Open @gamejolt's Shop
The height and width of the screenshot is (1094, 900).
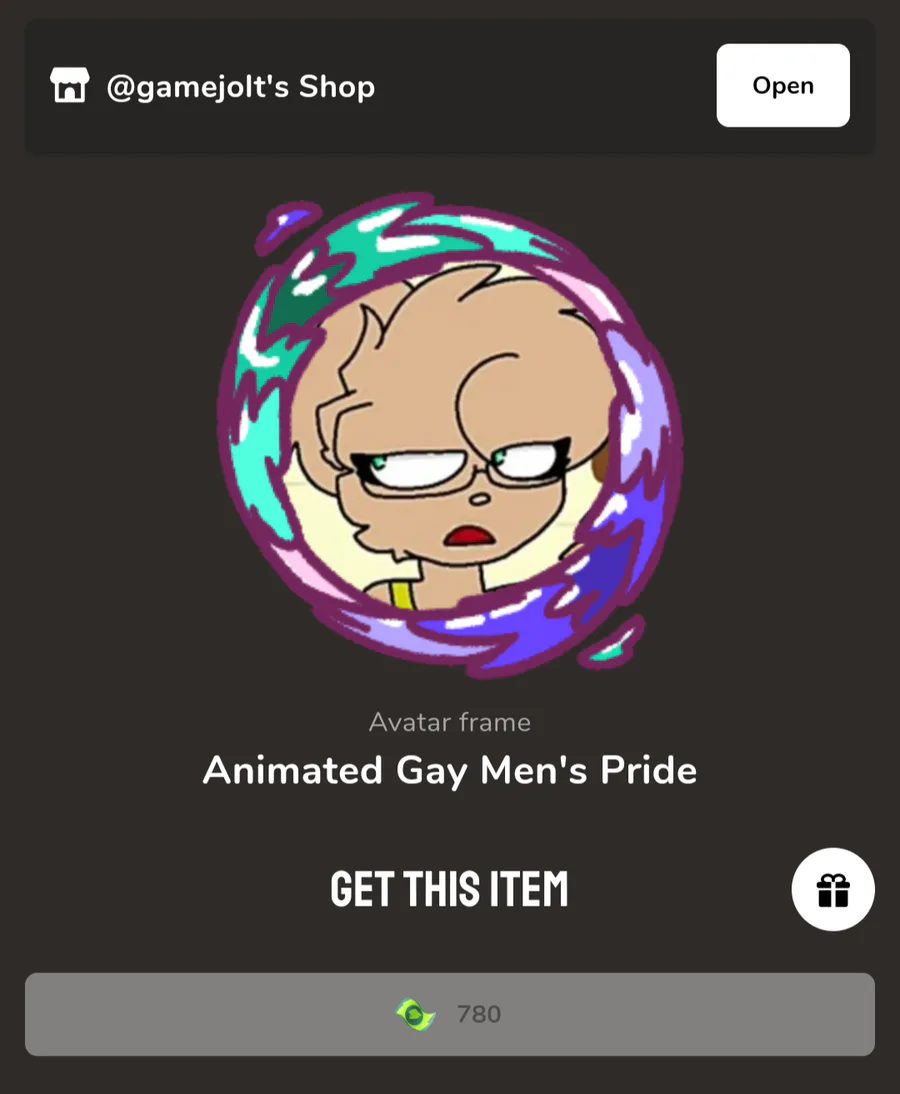(x=782, y=86)
